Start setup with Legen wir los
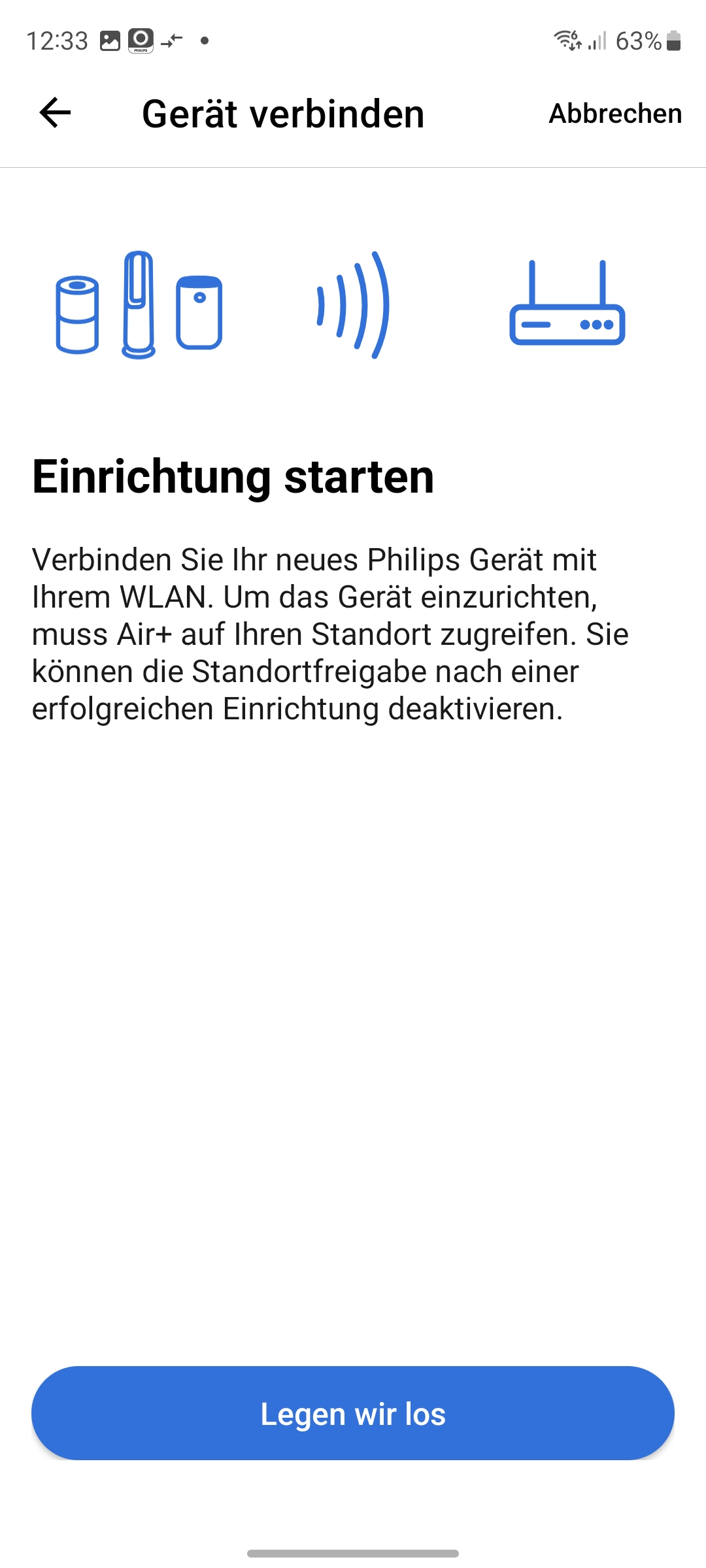Image resolution: width=706 pixels, height=1568 pixels. [353, 1414]
